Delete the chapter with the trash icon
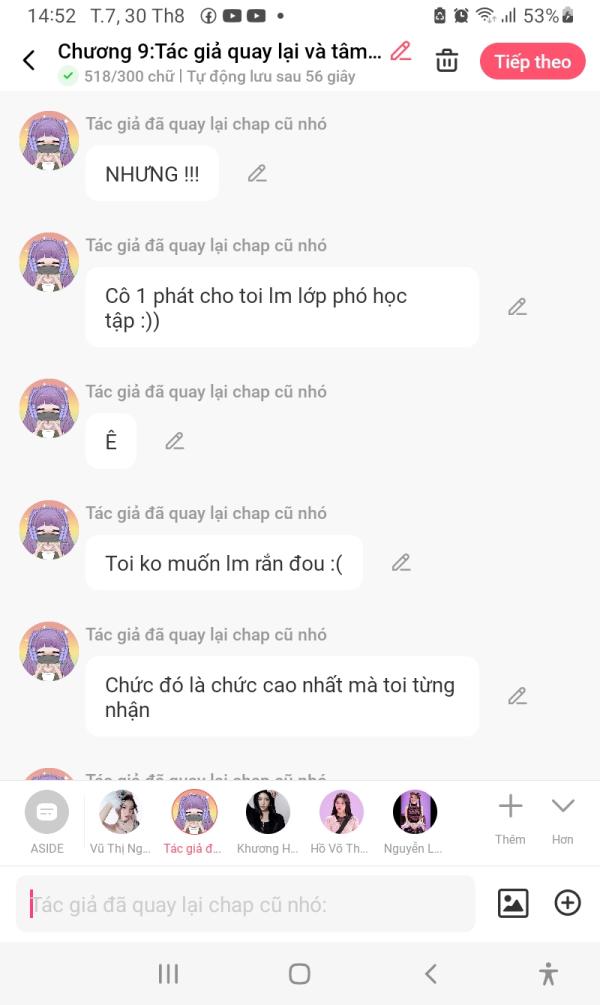Viewport: 600px width, 1005px height. pyautogui.click(x=447, y=61)
